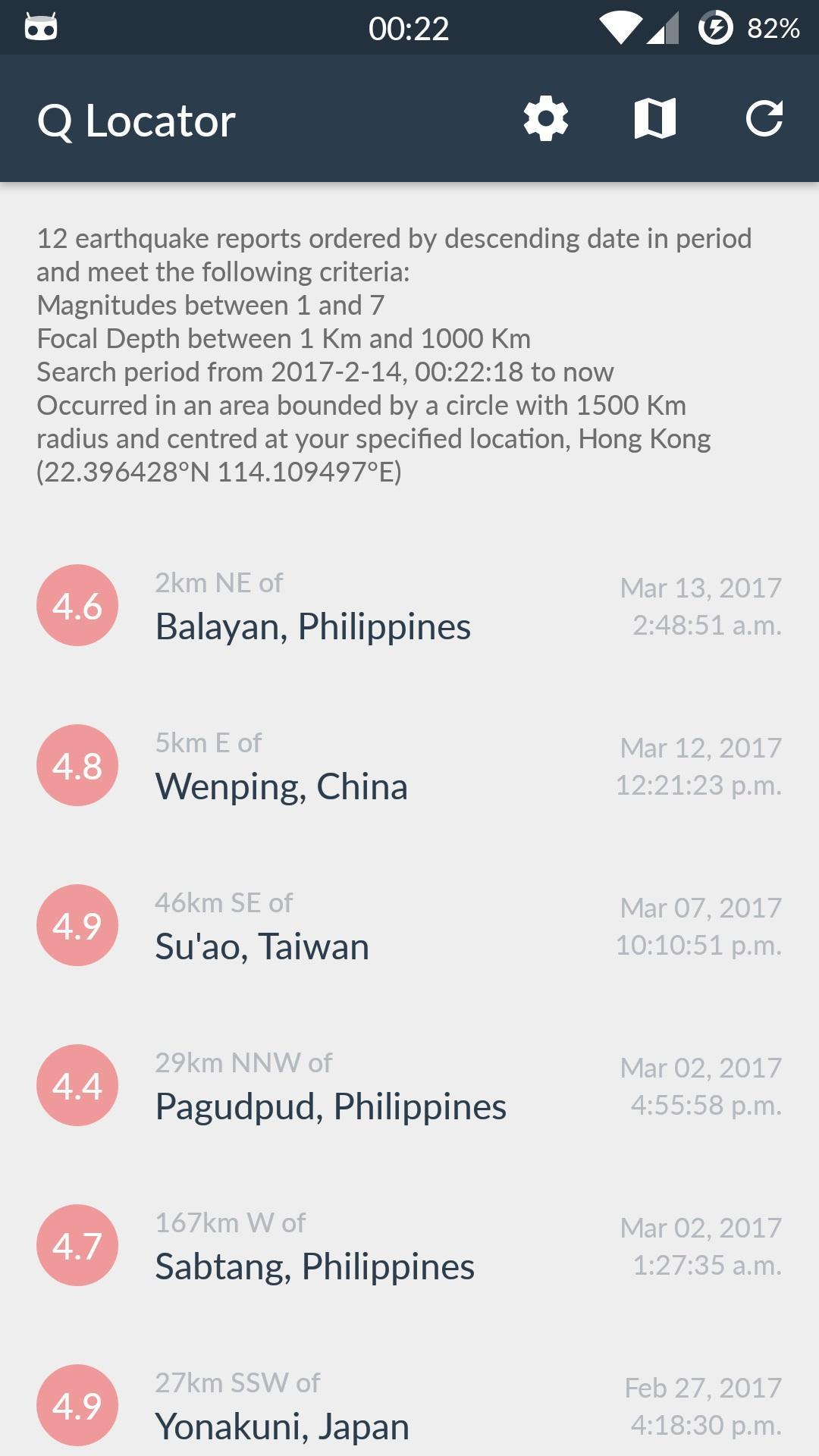Image resolution: width=819 pixels, height=1456 pixels.
Task: Select the 4.6 magnitude badge for Balayan
Action: click(x=77, y=604)
